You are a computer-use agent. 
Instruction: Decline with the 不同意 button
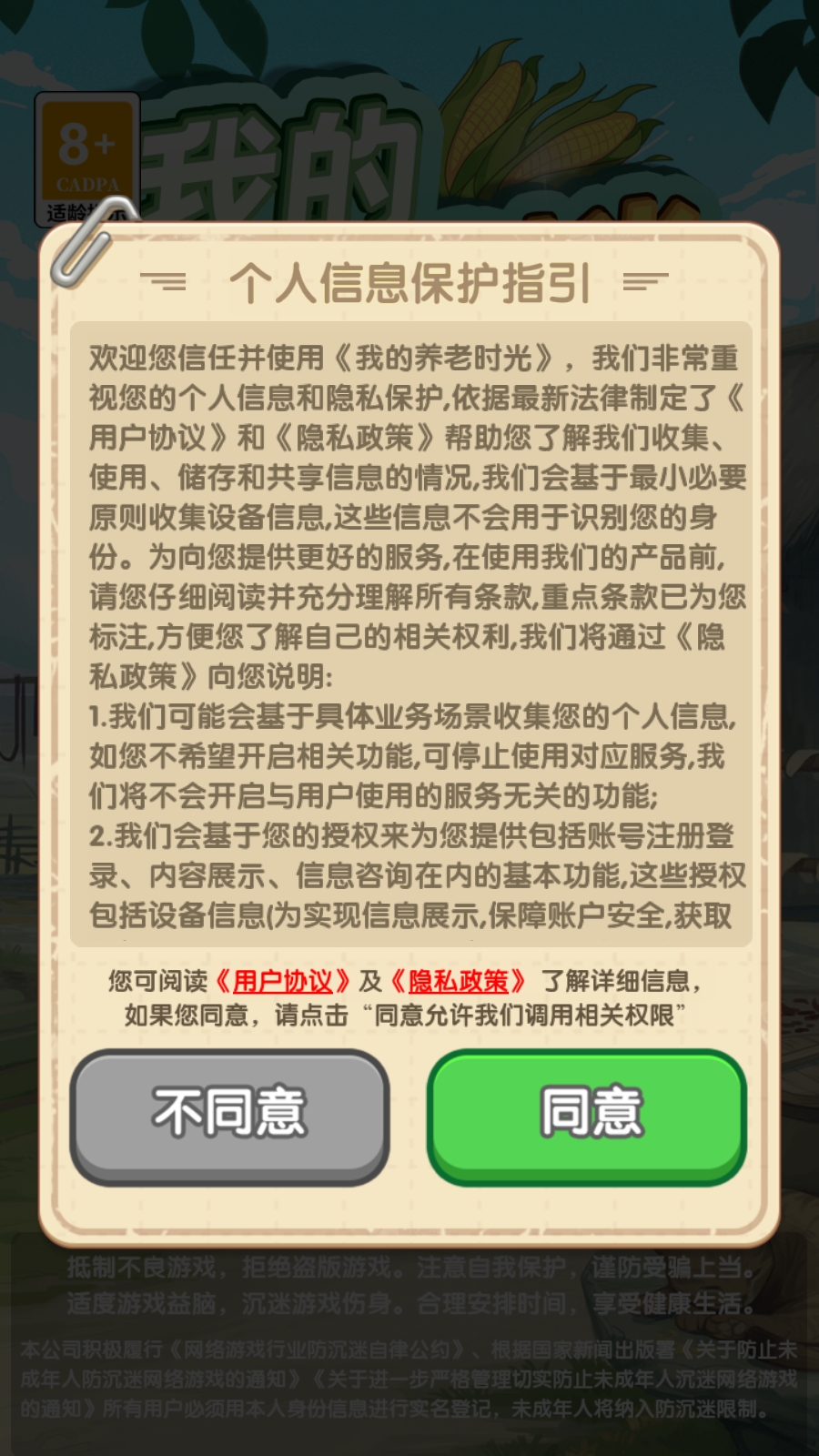click(230, 1115)
